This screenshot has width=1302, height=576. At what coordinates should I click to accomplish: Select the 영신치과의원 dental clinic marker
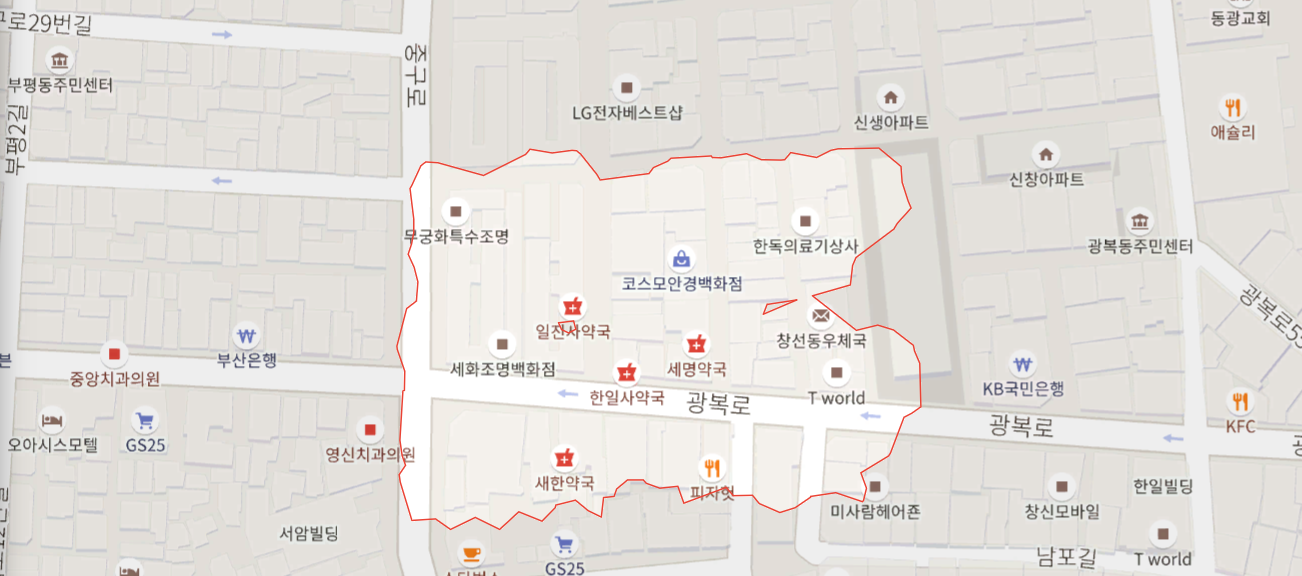coord(370,430)
